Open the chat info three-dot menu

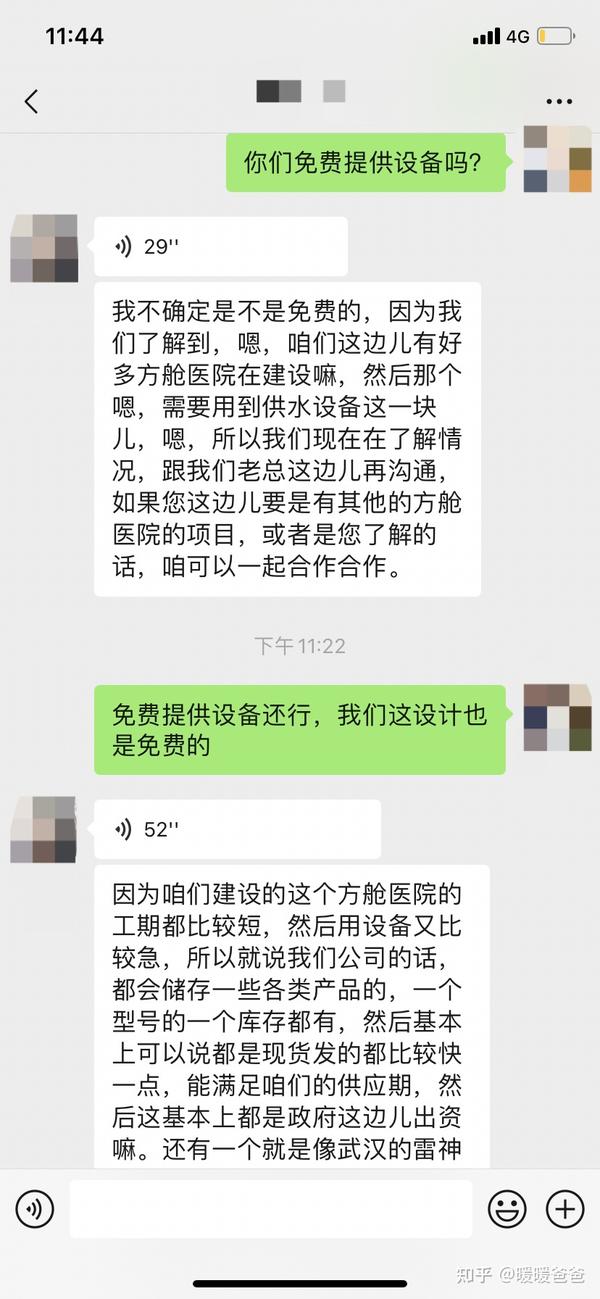(560, 102)
